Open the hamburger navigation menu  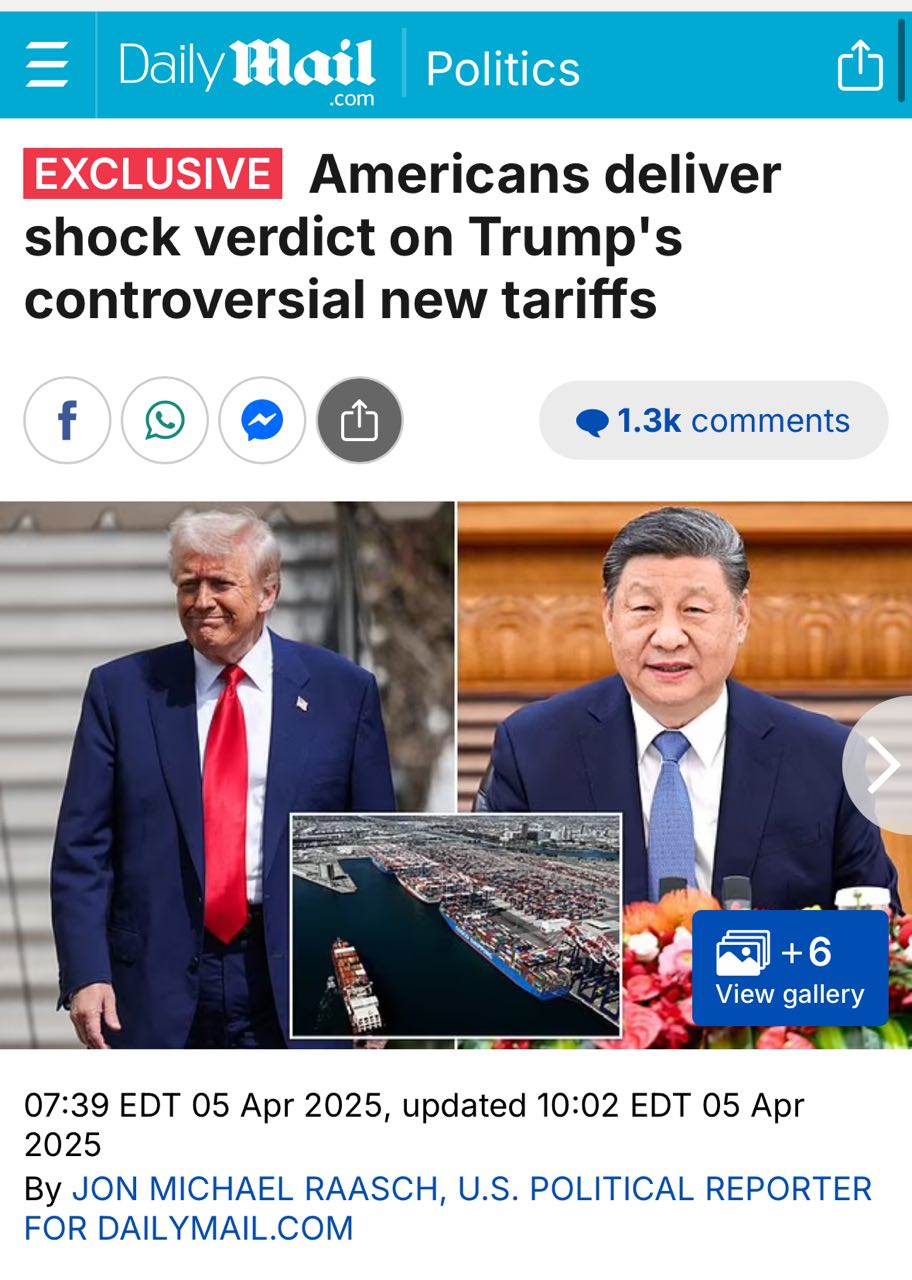(47, 68)
